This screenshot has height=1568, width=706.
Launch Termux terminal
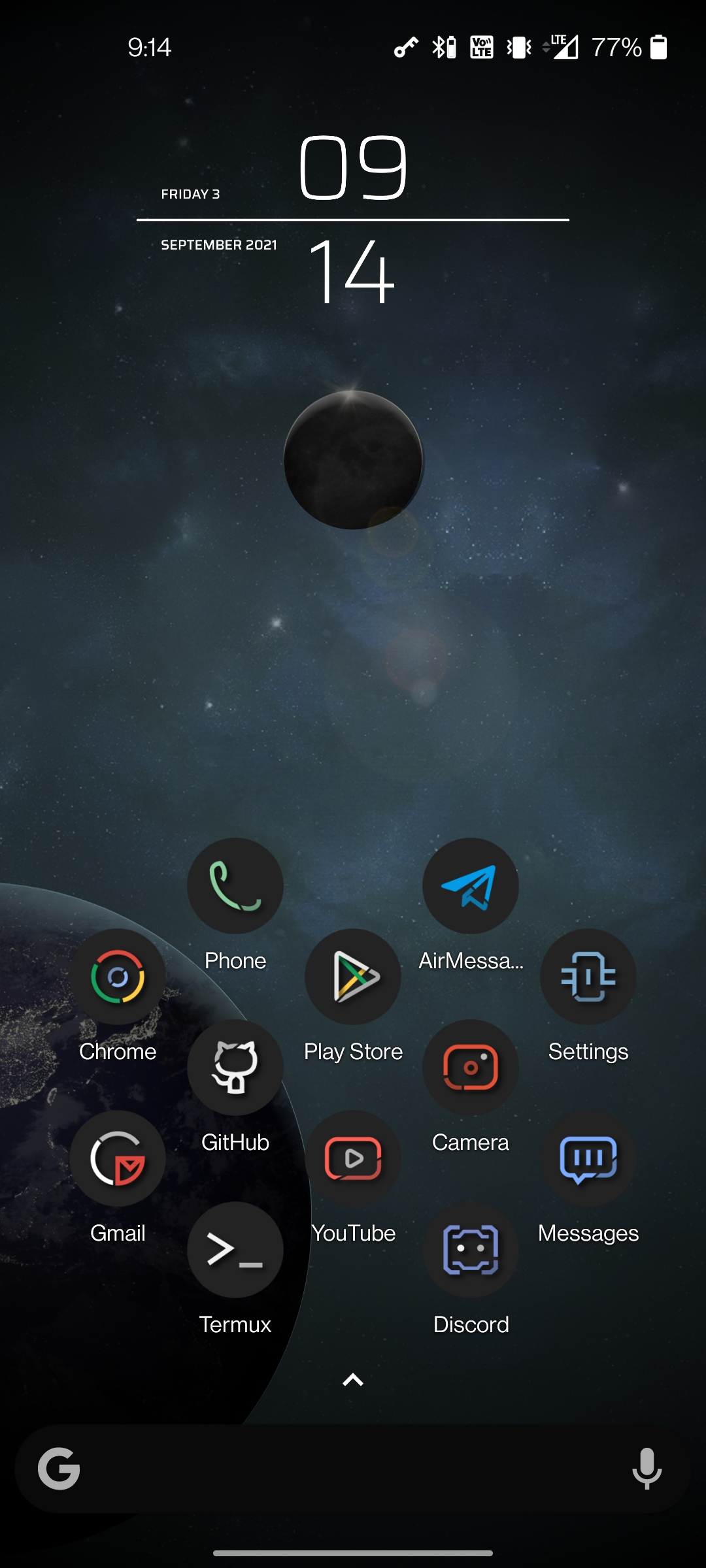pyautogui.click(x=235, y=1249)
